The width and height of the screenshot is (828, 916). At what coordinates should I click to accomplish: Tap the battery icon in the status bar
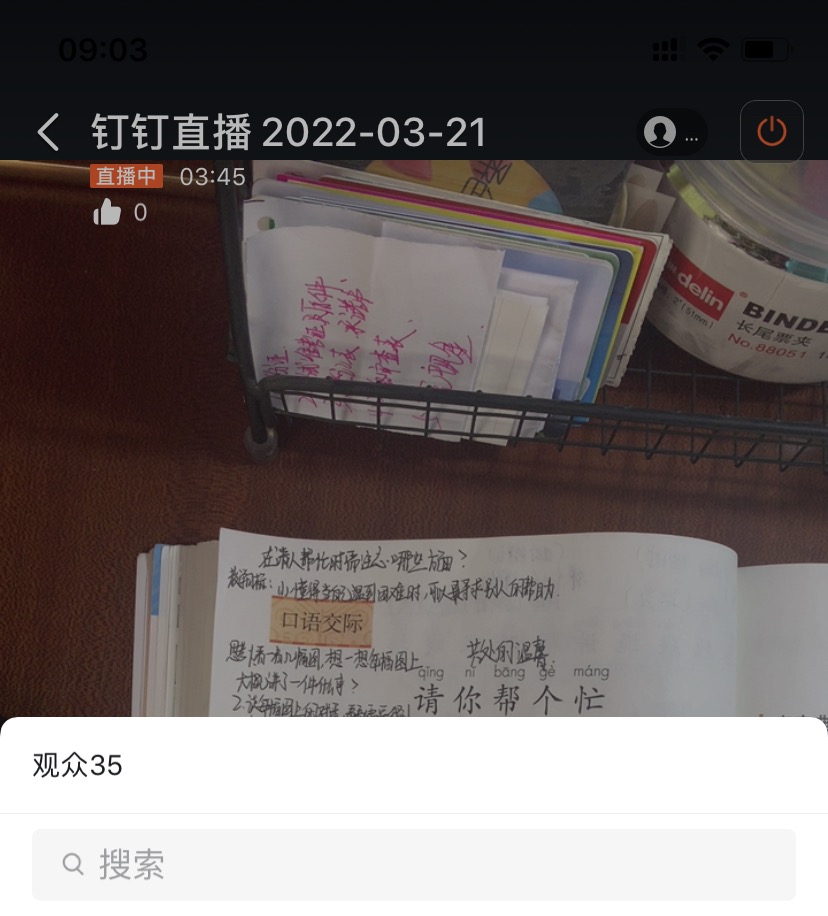pyautogui.click(x=763, y=48)
